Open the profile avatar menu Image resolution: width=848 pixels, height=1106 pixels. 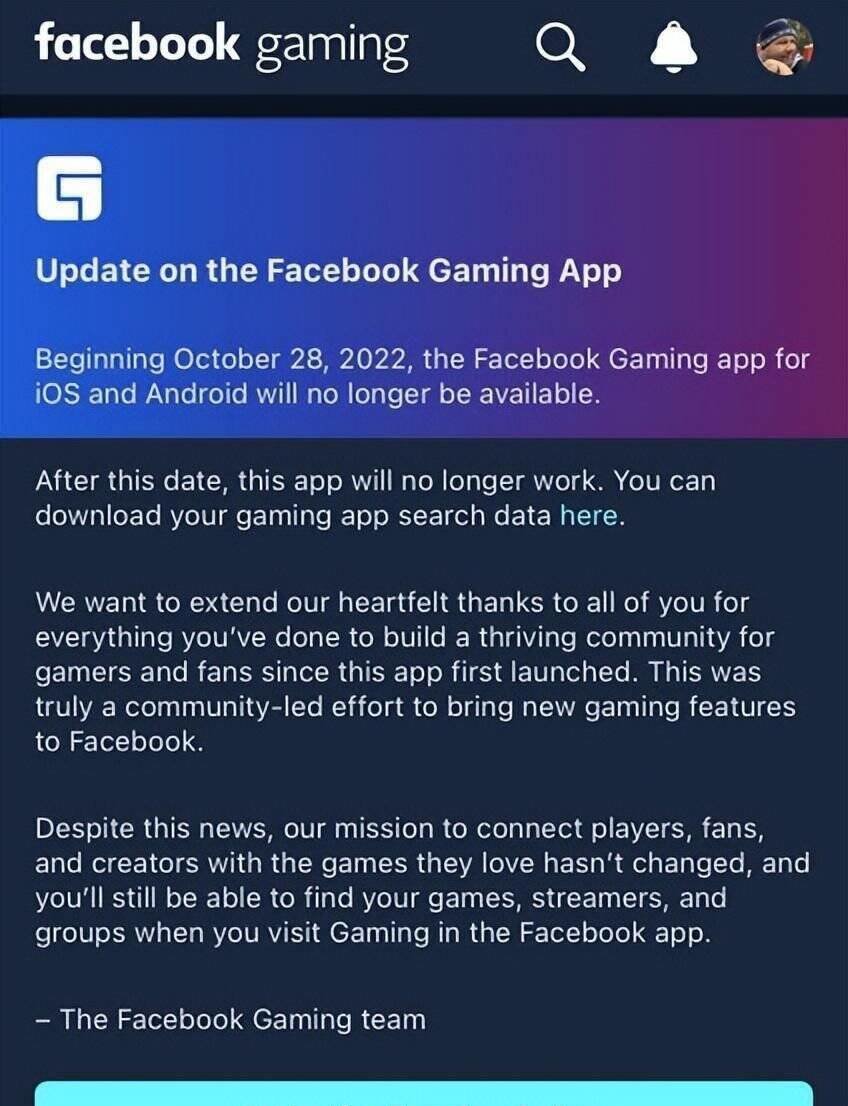(x=783, y=46)
